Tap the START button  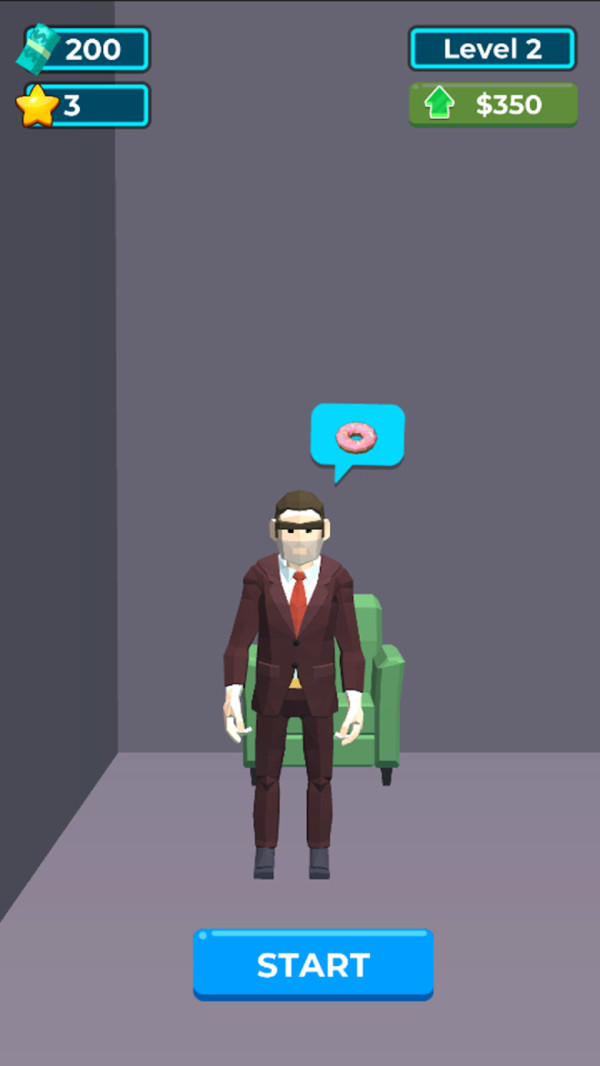point(313,964)
